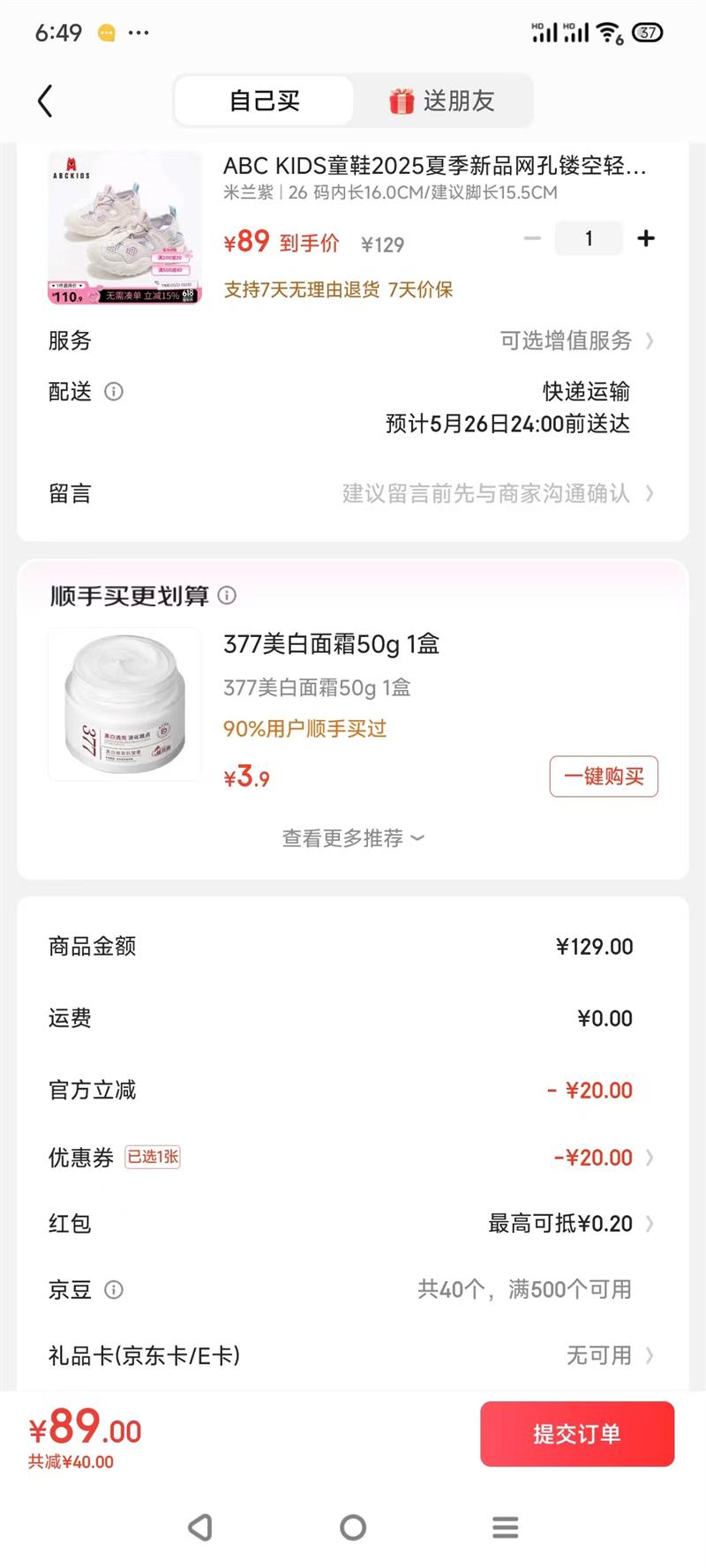This screenshot has width=706, height=1568.
Task: Show info about 京豆
Action: (x=114, y=1290)
